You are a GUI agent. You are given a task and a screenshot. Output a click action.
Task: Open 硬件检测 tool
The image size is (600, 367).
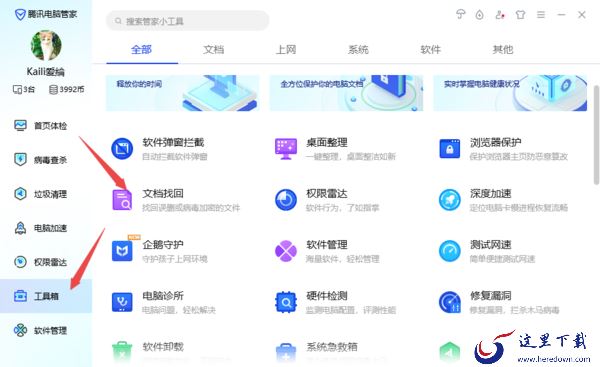click(336, 302)
